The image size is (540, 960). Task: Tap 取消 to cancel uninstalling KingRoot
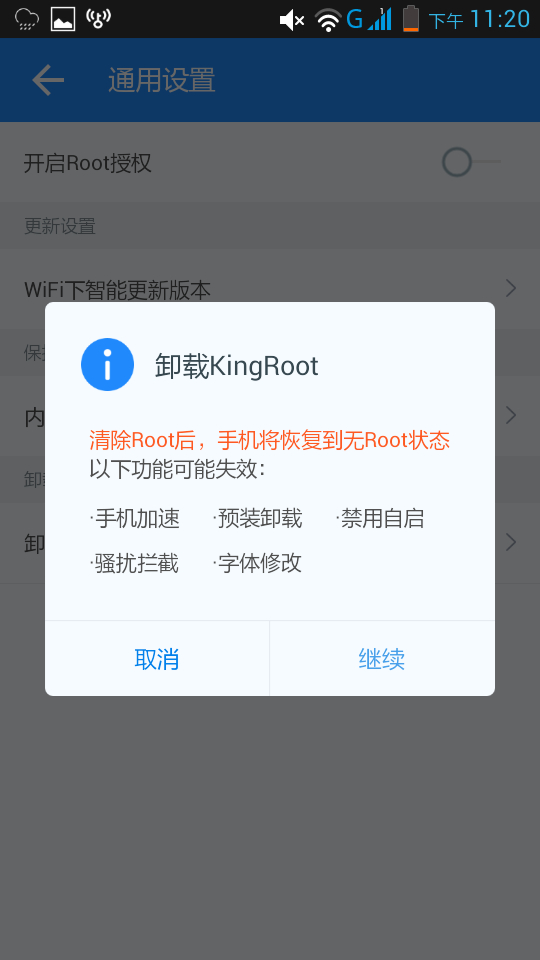(x=157, y=659)
